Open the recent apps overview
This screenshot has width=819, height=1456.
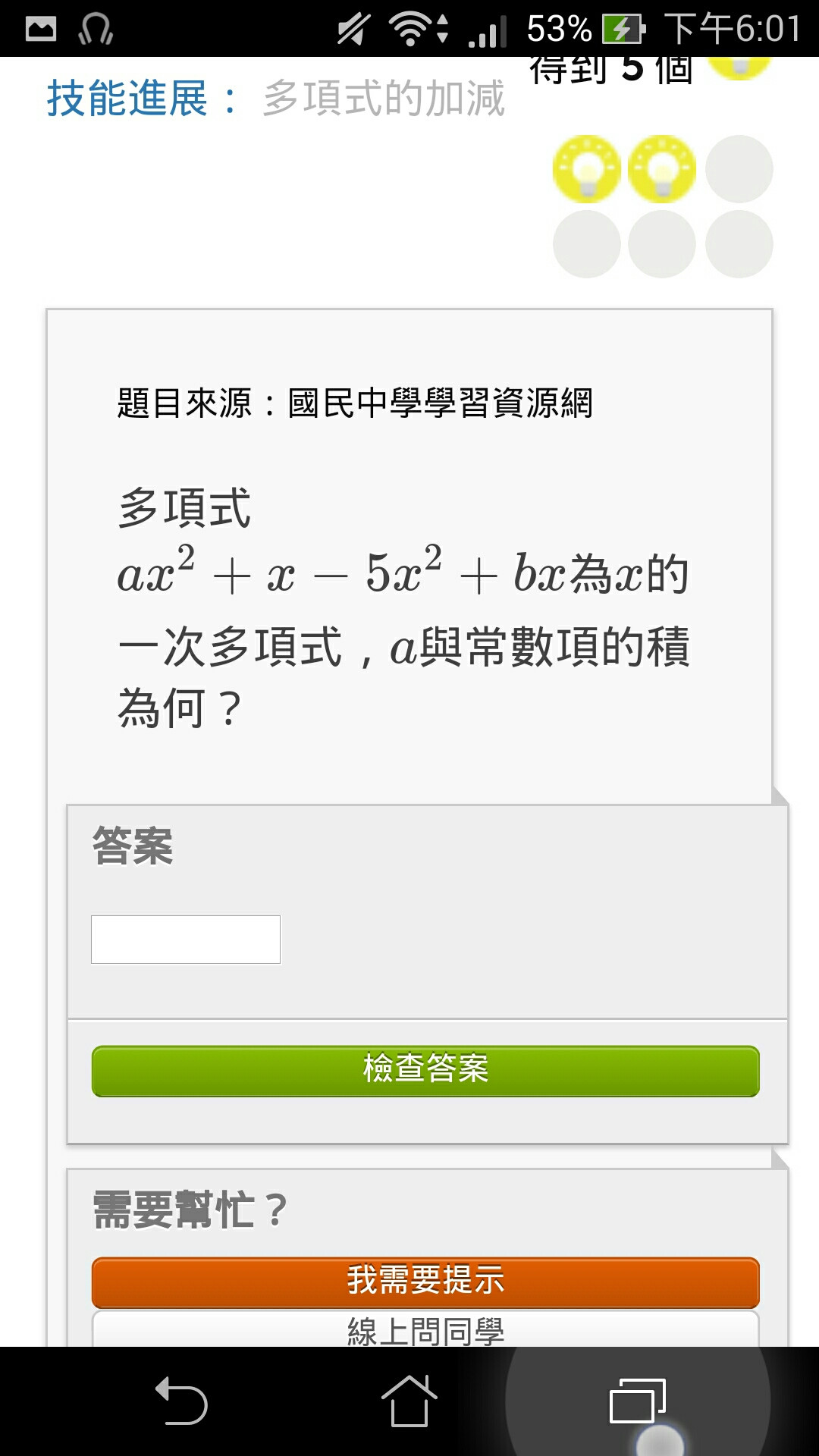click(638, 1401)
